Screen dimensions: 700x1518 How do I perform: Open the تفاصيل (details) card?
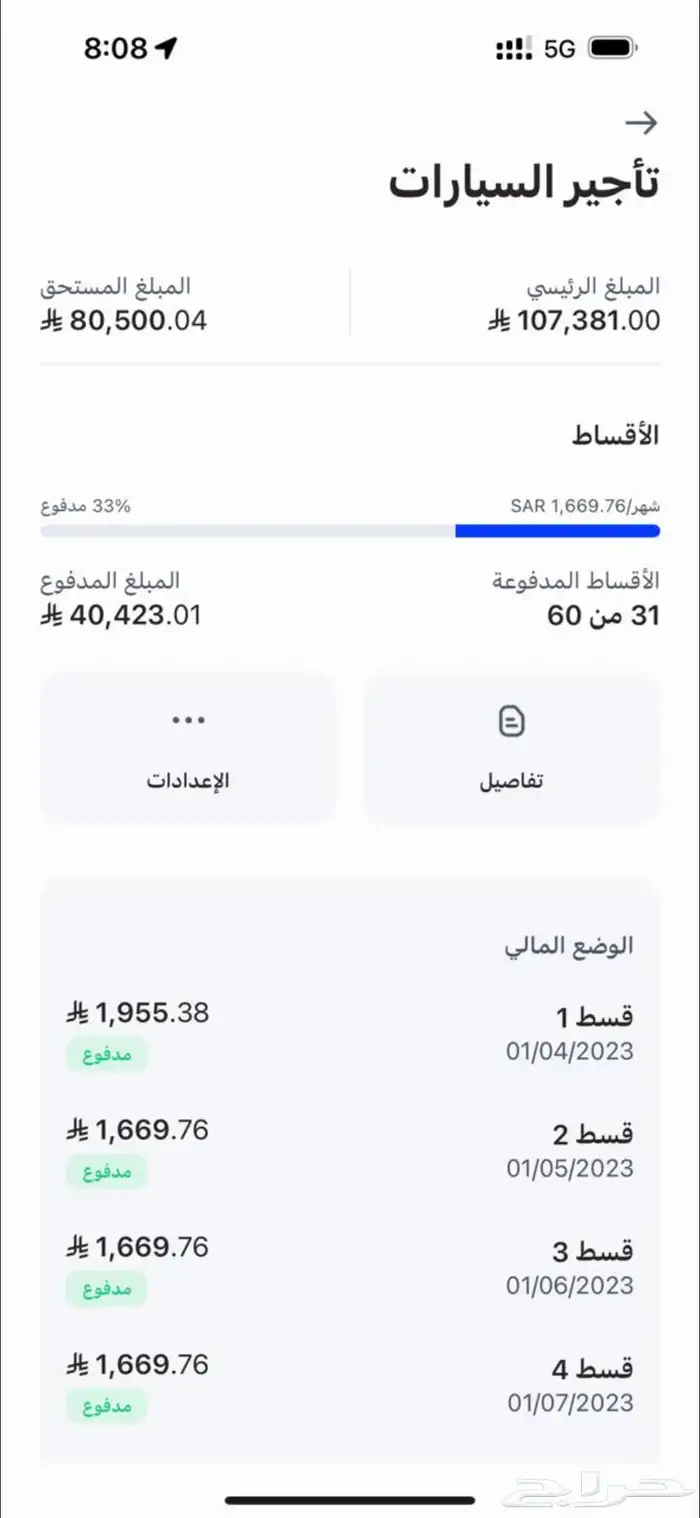[511, 749]
